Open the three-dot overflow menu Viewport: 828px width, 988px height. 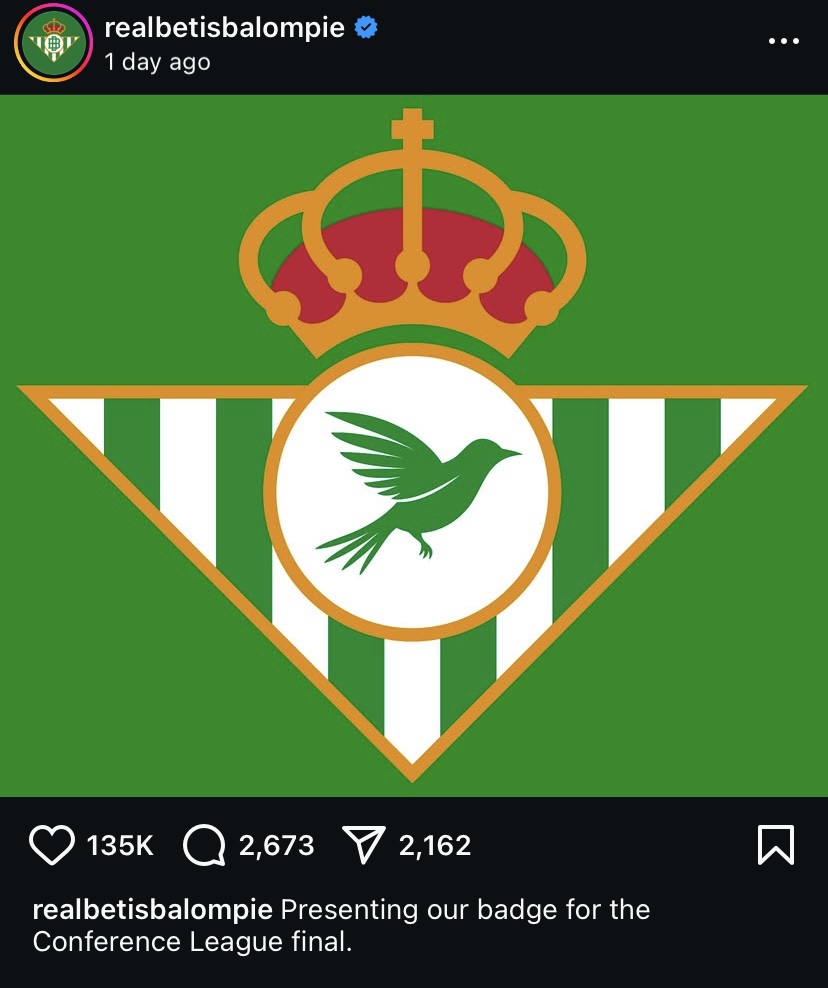[x=783, y=42]
